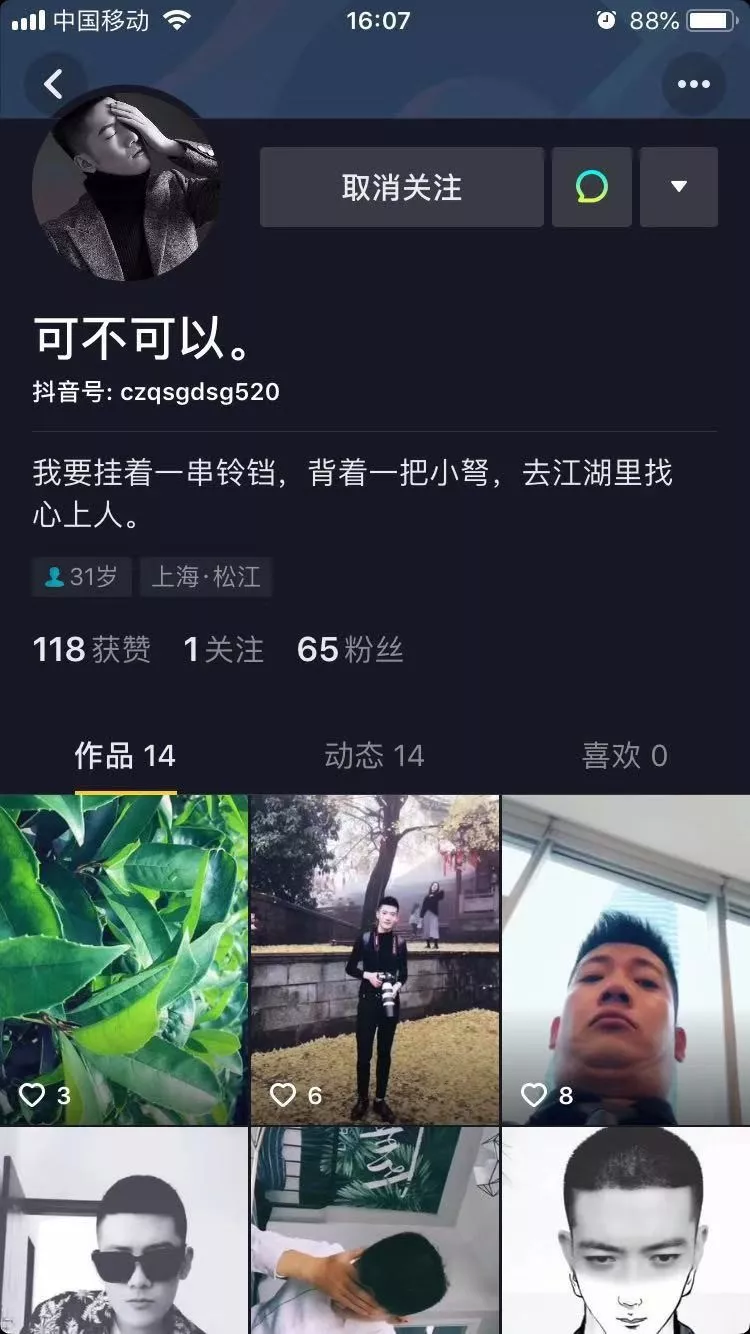This screenshot has height=1334, width=750.
Task: Open private message chat bubble
Action: [x=592, y=187]
